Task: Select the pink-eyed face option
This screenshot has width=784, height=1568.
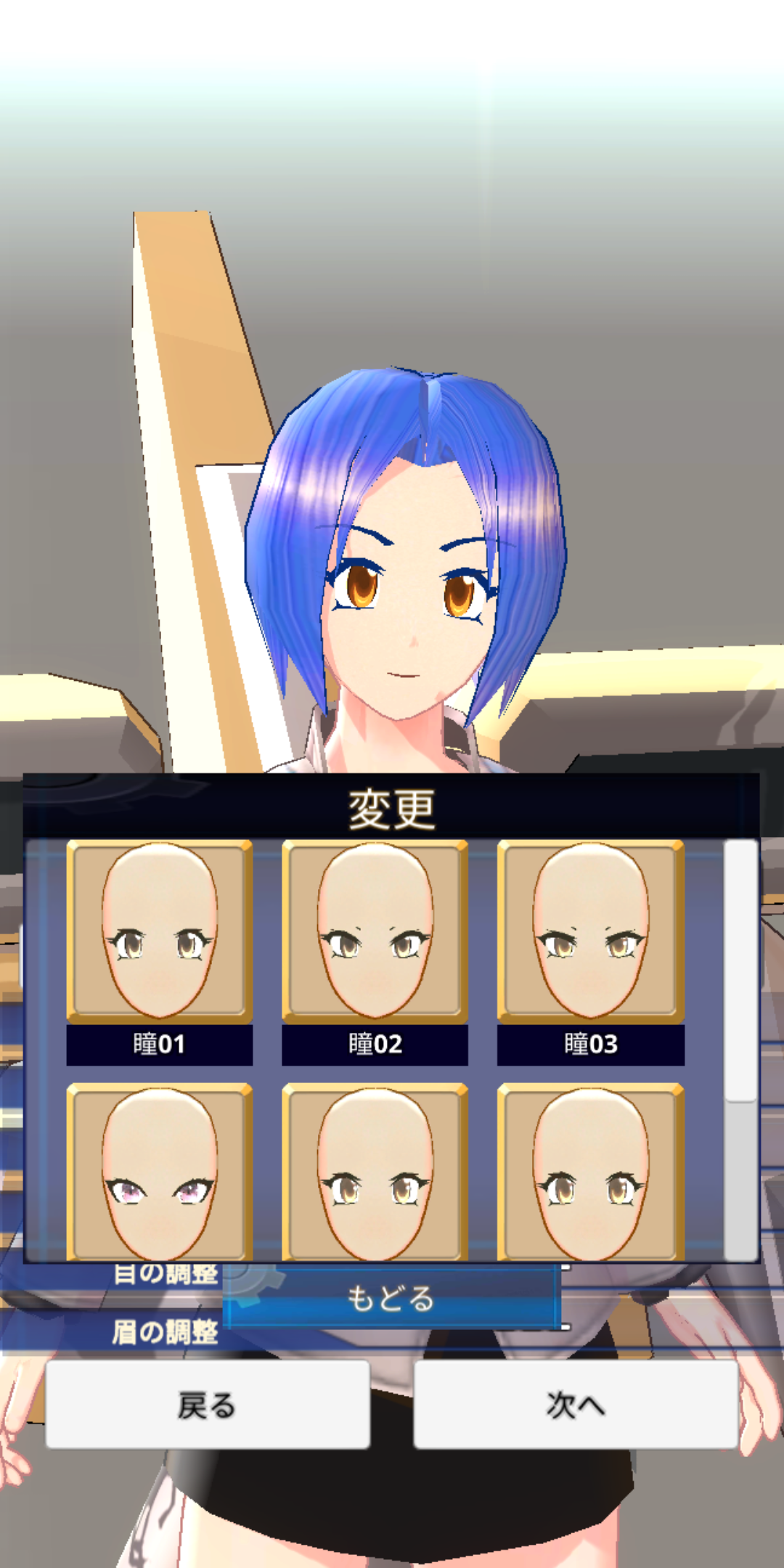Action: (x=160, y=1172)
